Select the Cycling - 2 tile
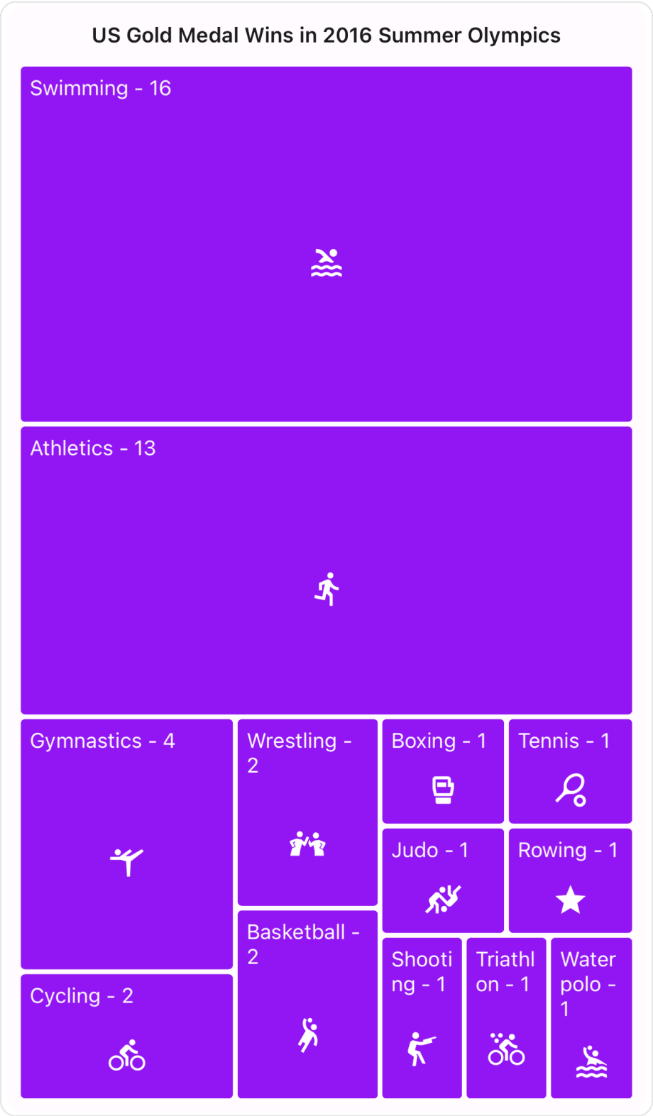 click(127, 1036)
